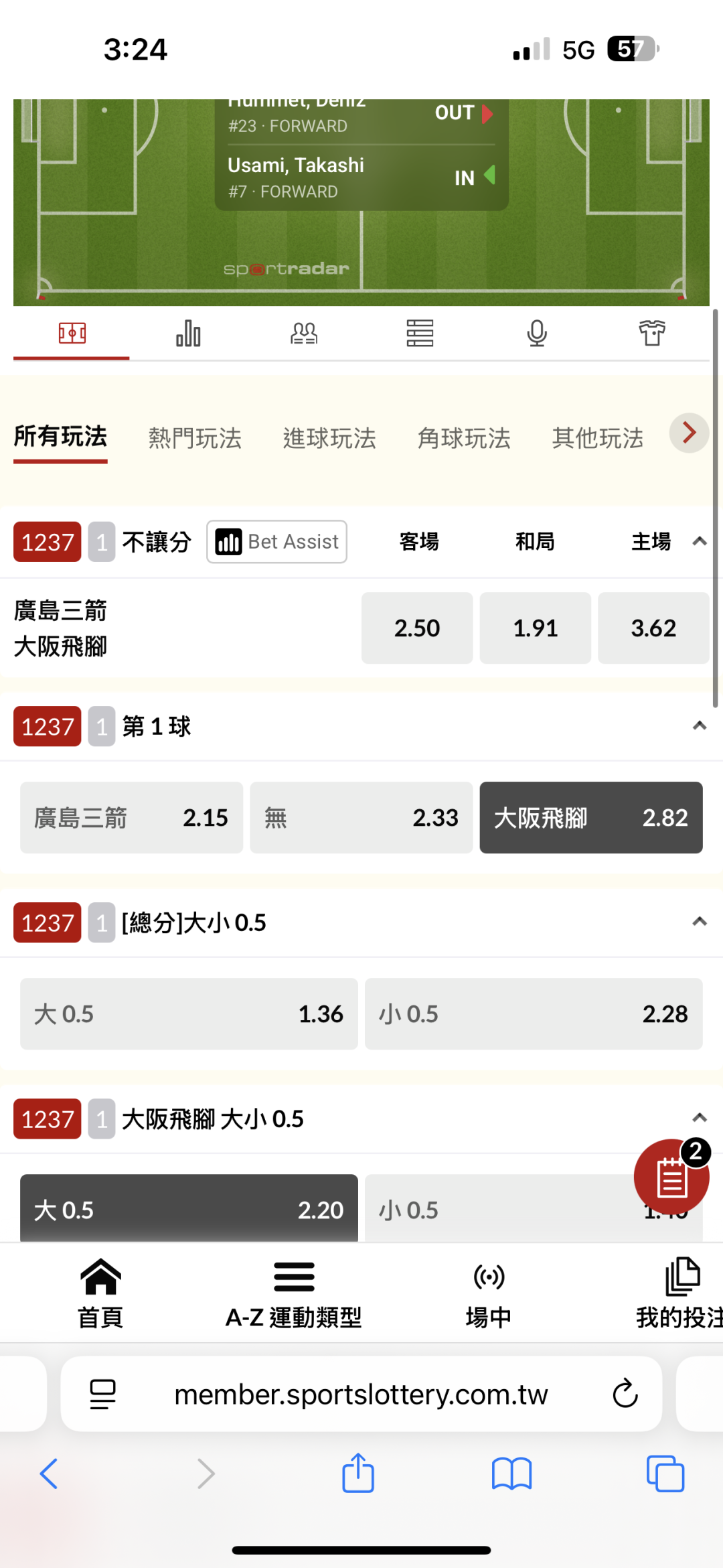Viewport: 723px width, 1568px height.
Task: Open Bet Assist
Action: (276, 542)
